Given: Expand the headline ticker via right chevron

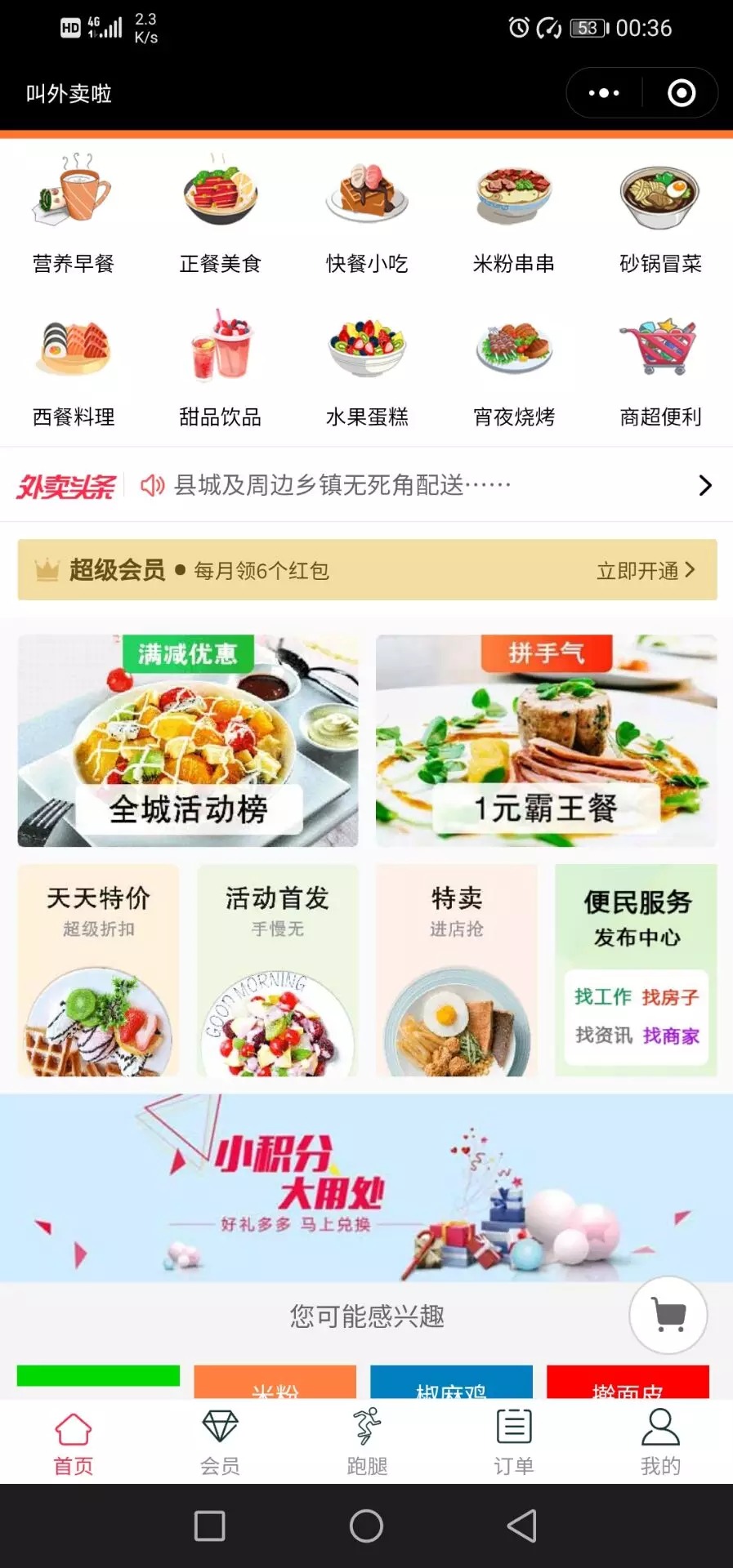Looking at the screenshot, I should coord(704,483).
